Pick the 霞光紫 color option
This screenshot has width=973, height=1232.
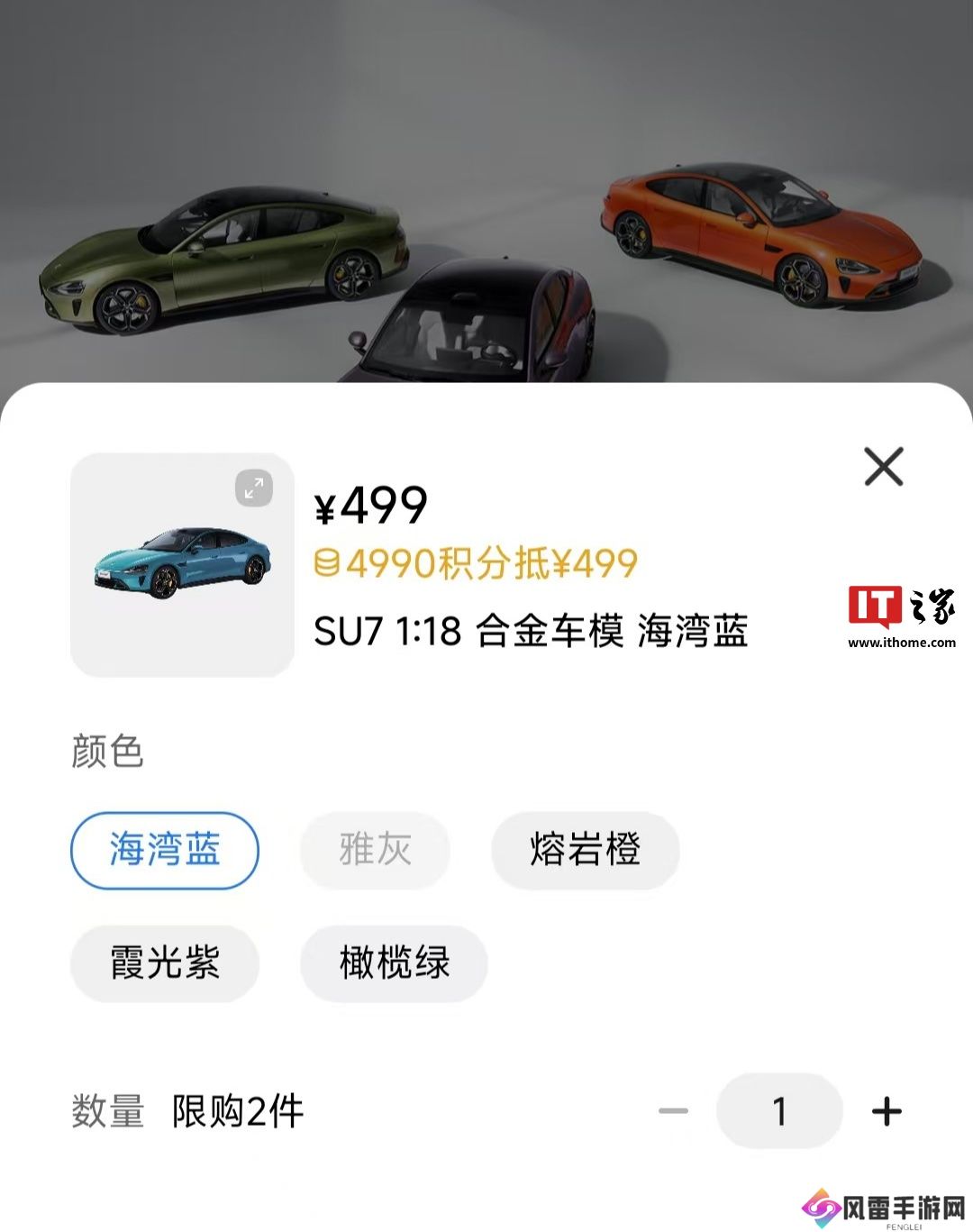tap(165, 963)
